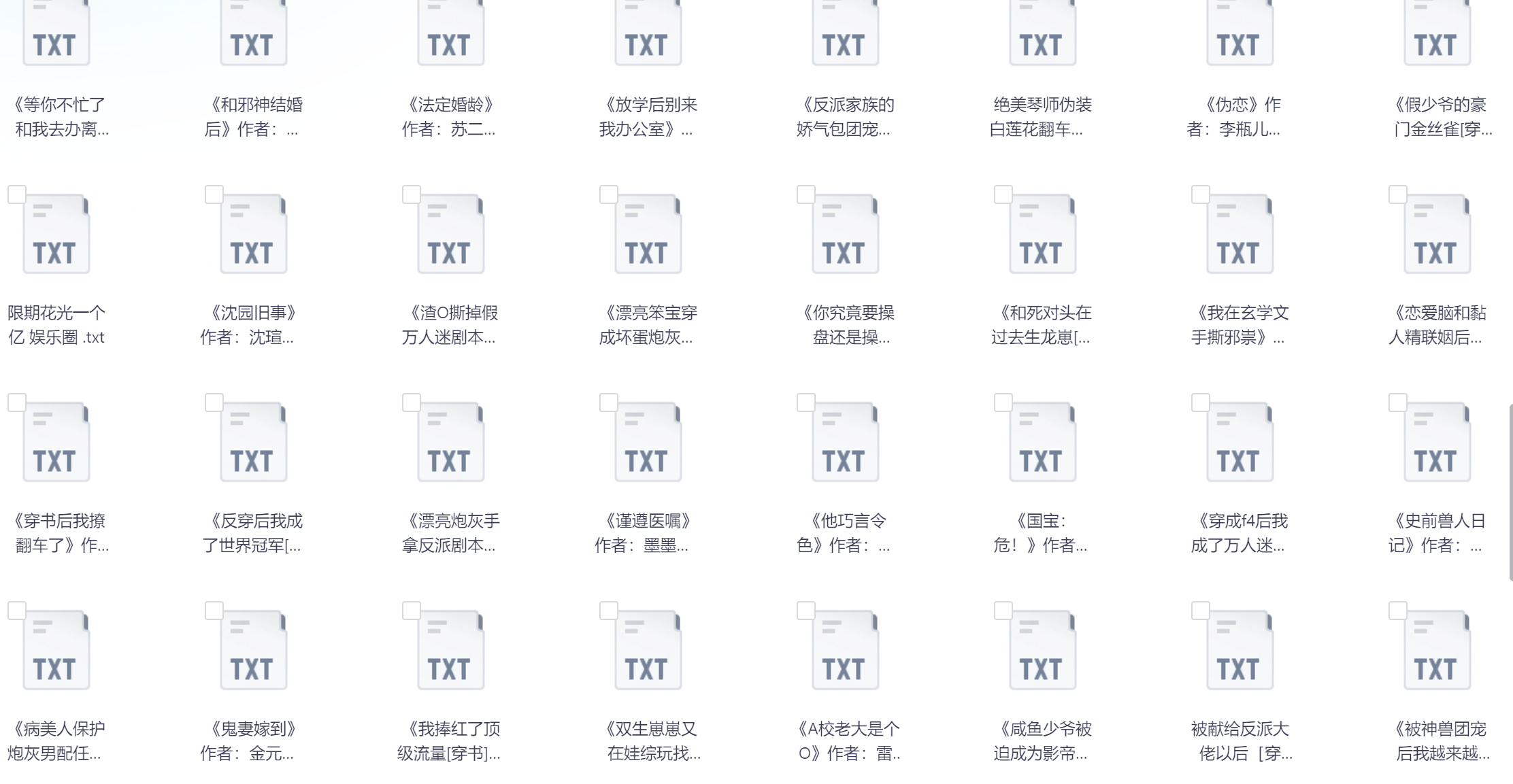The width and height of the screenshot is (1513, 784).
Task: Open 《A校老大是个O》 text file
Action: point(845,651)
